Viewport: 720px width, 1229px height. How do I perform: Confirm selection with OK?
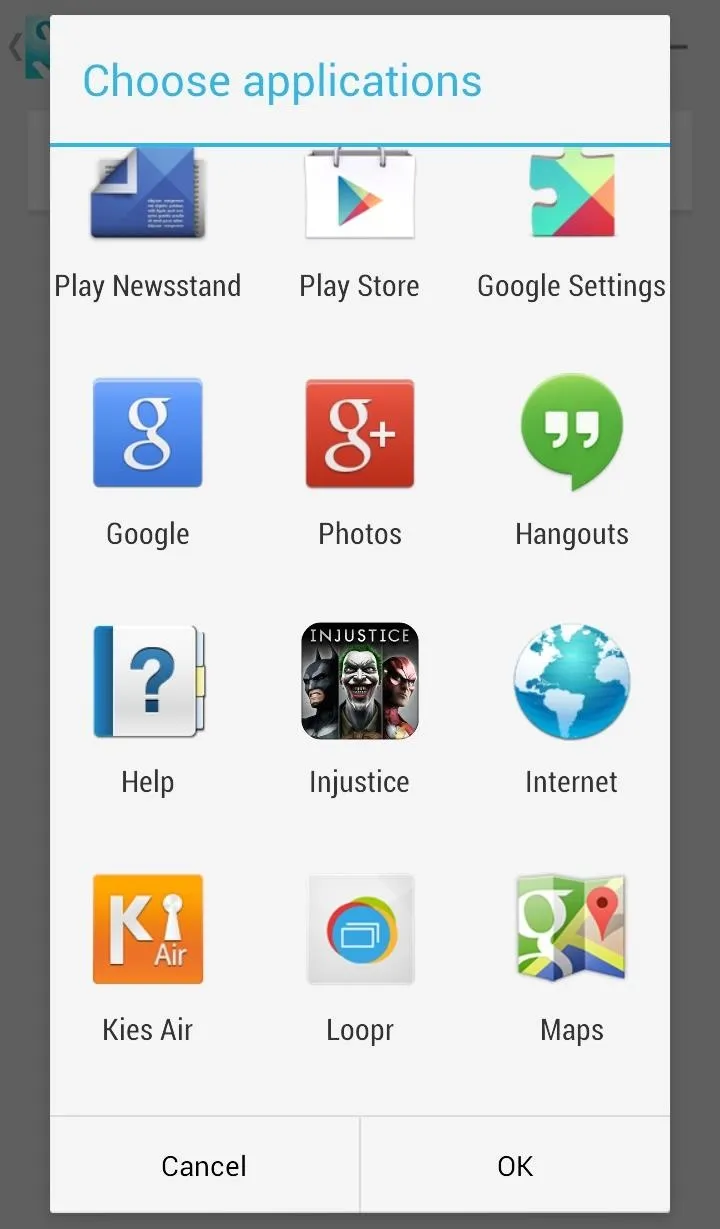516,1165
